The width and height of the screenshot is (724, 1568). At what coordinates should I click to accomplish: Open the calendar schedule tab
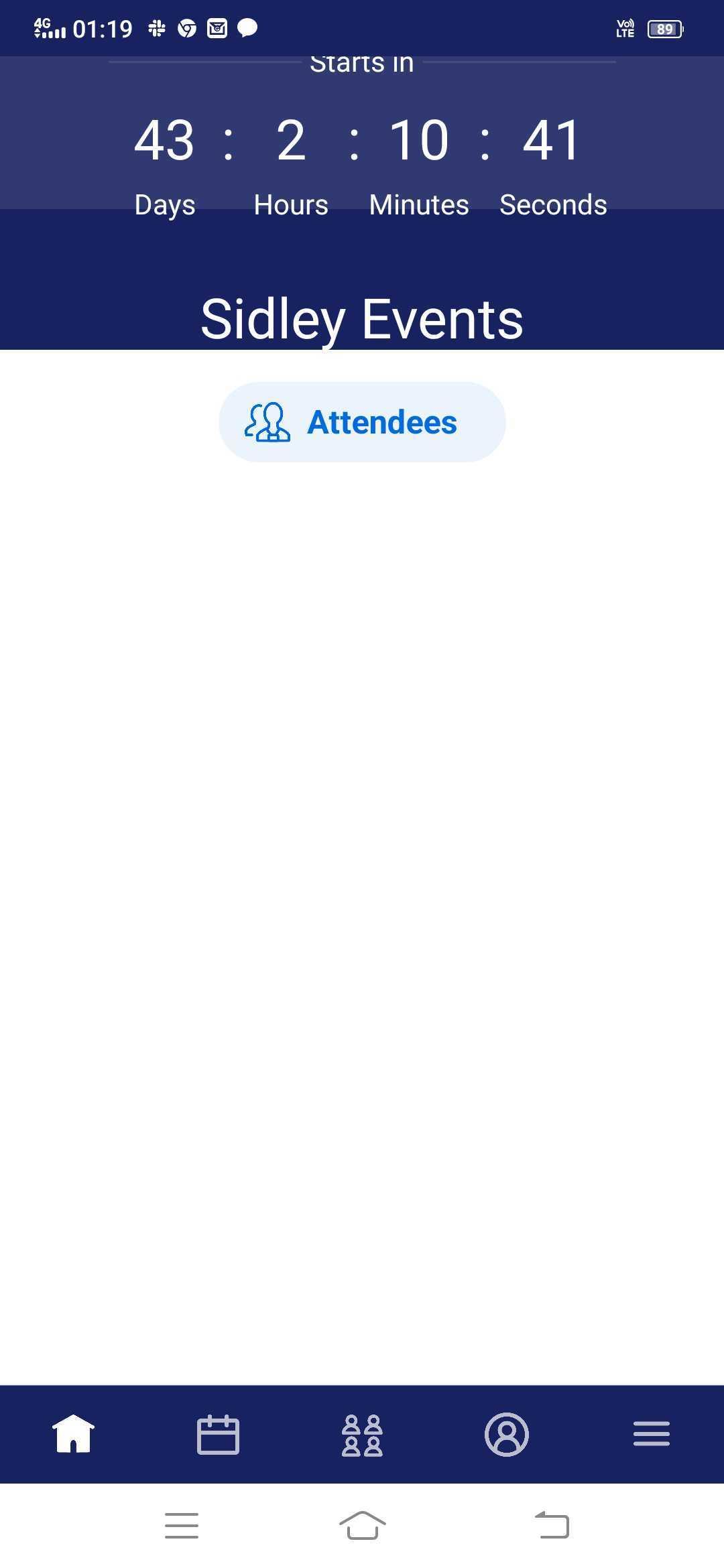click(x=218, y=1435)
